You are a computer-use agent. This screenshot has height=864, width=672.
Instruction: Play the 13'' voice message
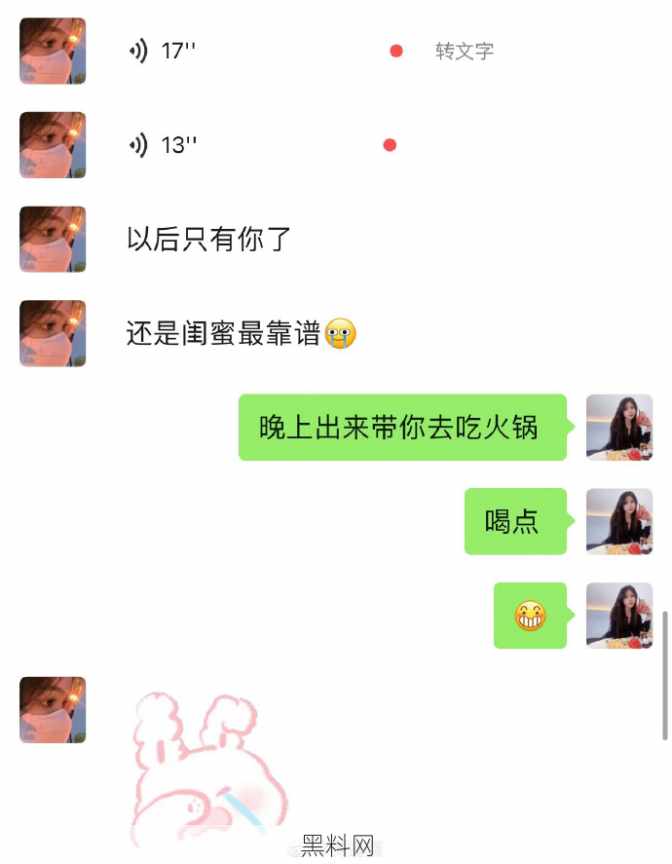click(163, 146)
